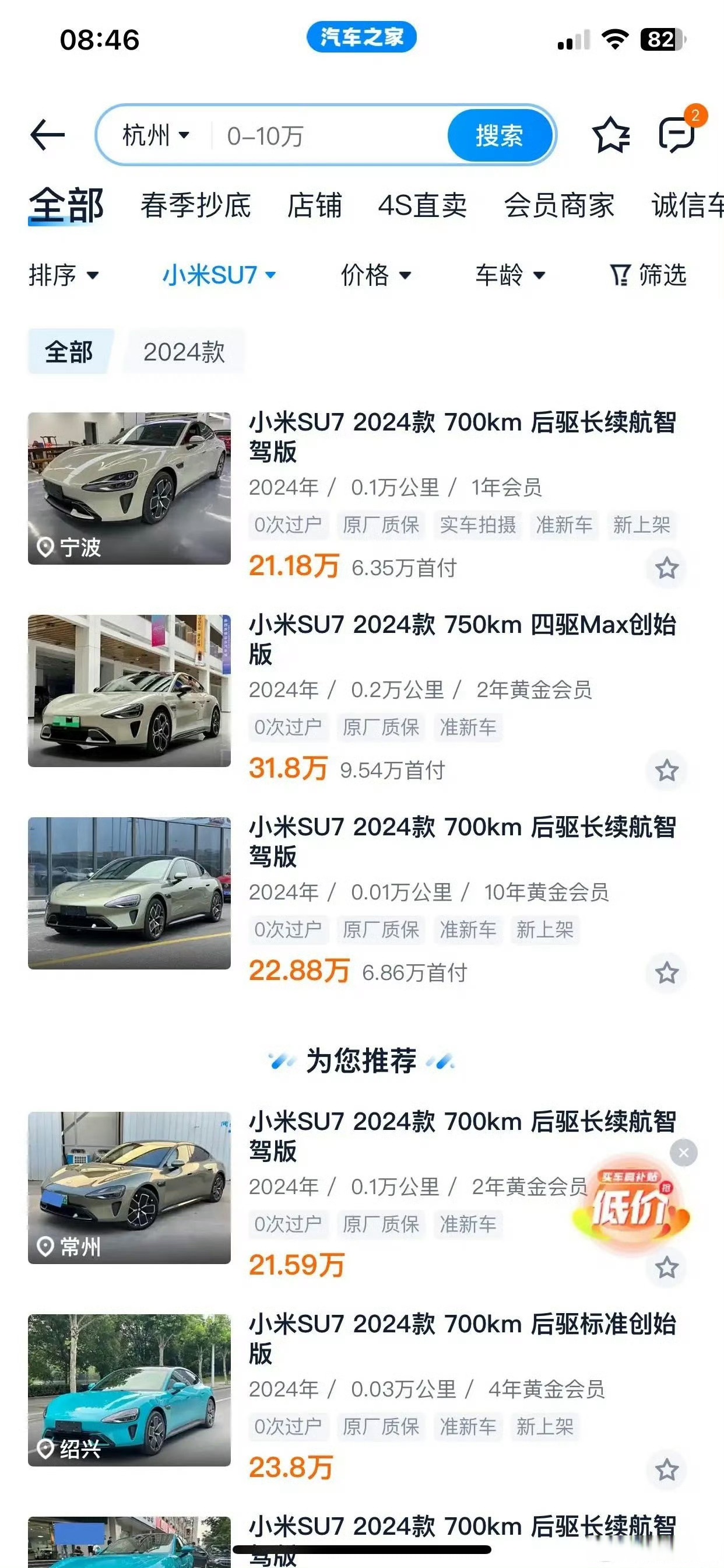Viewport: 724px width, 1568px height.
Task: Favorite the 21.18万 listing via its star
Action: coord(667,568)
